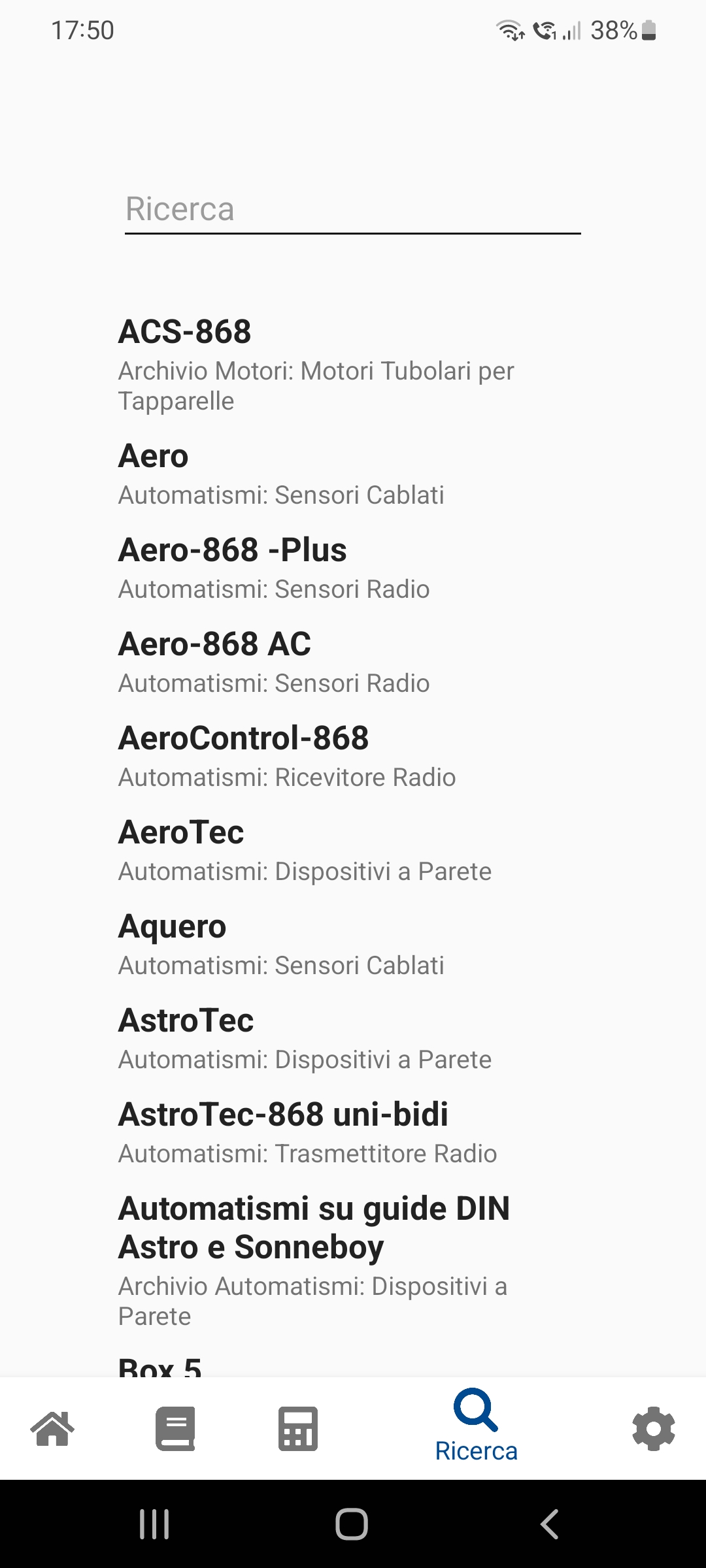Switch to the book catalog tab

[175, 1429]
